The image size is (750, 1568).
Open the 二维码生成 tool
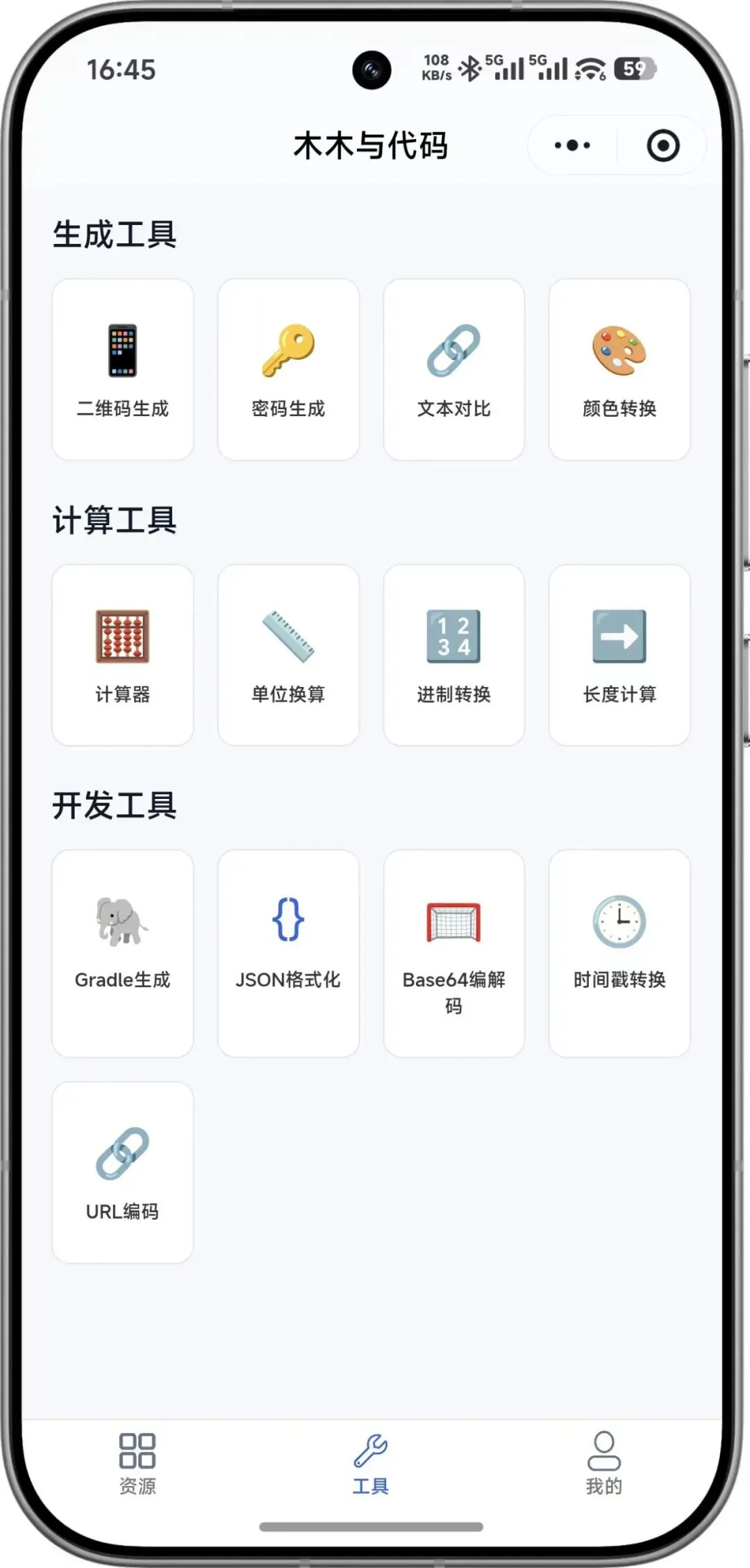(x=123, y=370)
